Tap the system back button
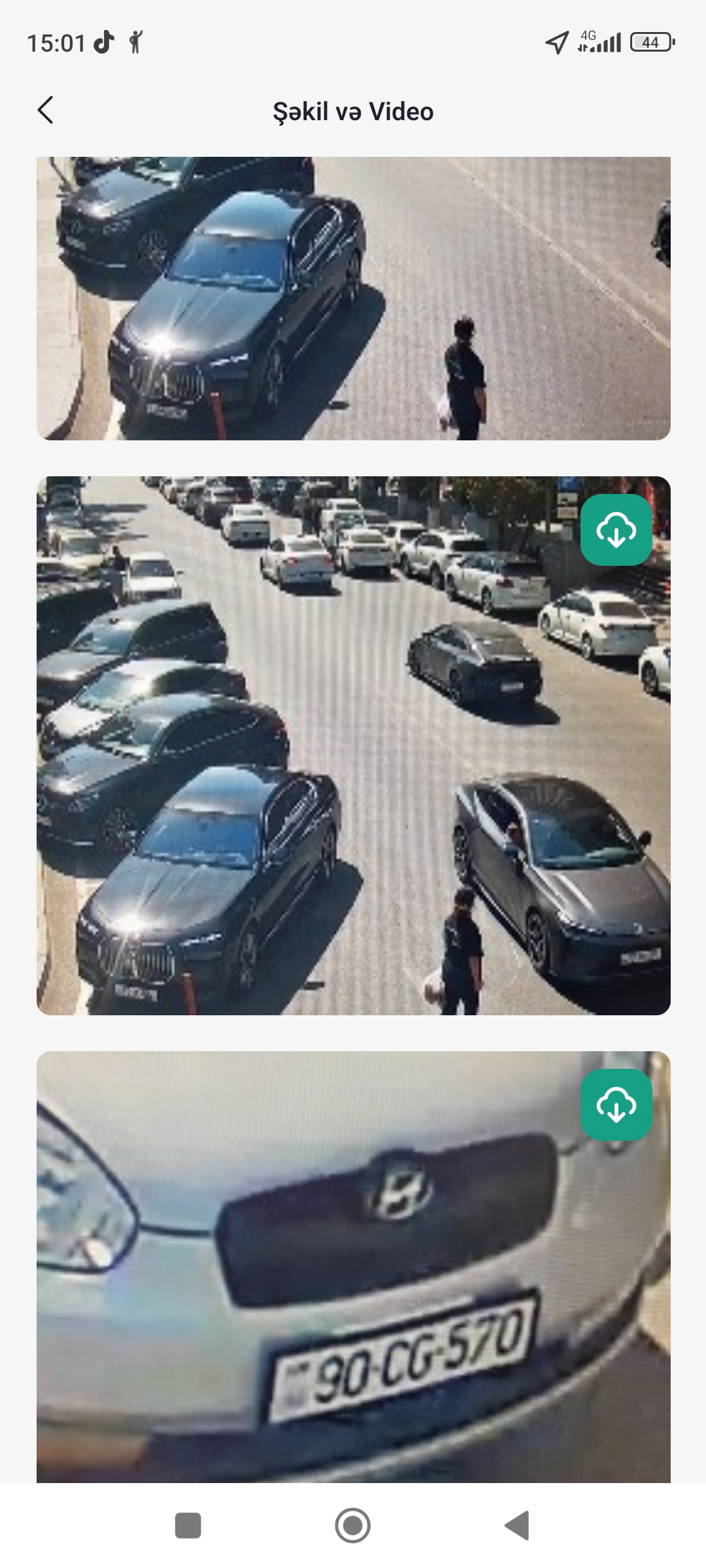 point(517,1526)
